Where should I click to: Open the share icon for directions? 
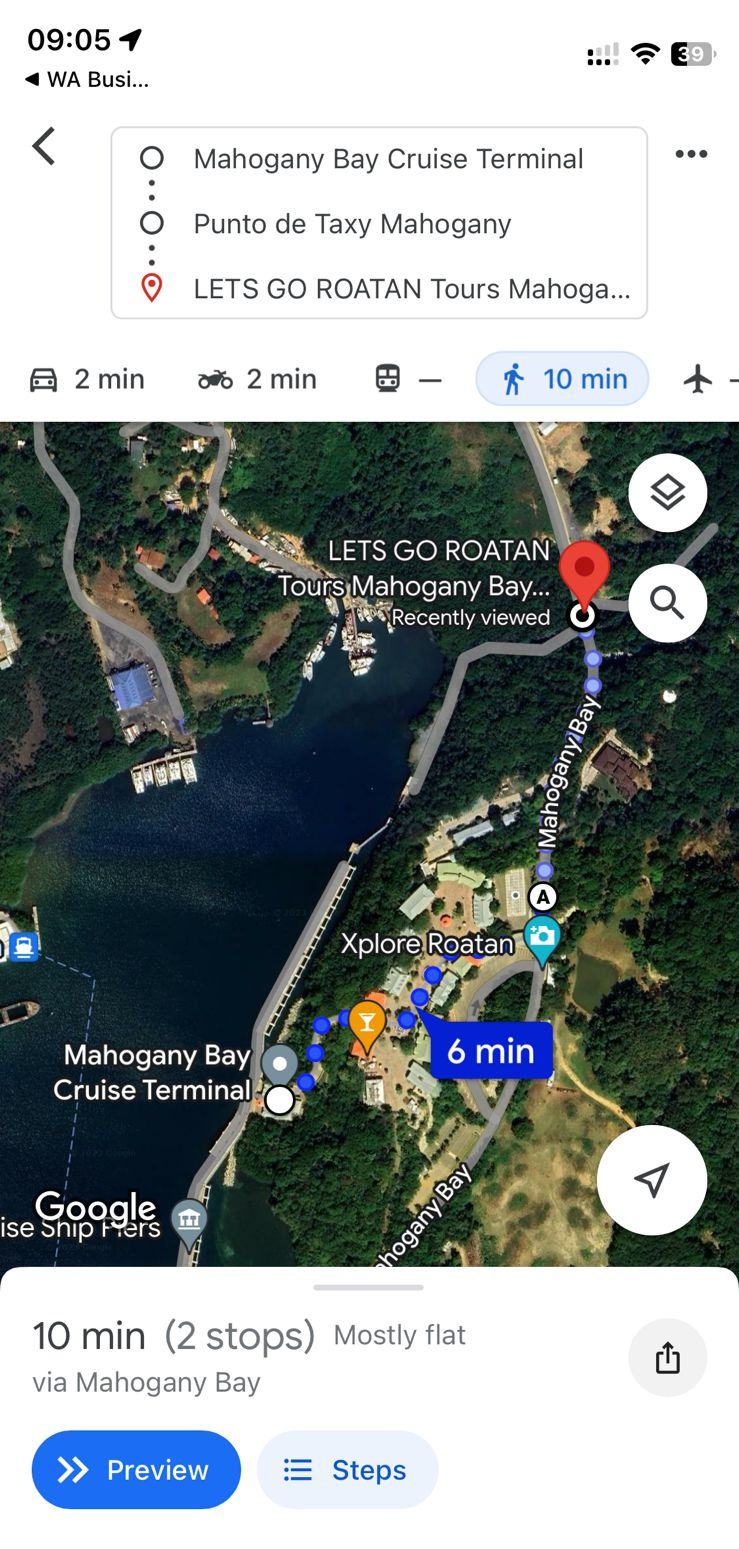click(x=667, y=1357)
